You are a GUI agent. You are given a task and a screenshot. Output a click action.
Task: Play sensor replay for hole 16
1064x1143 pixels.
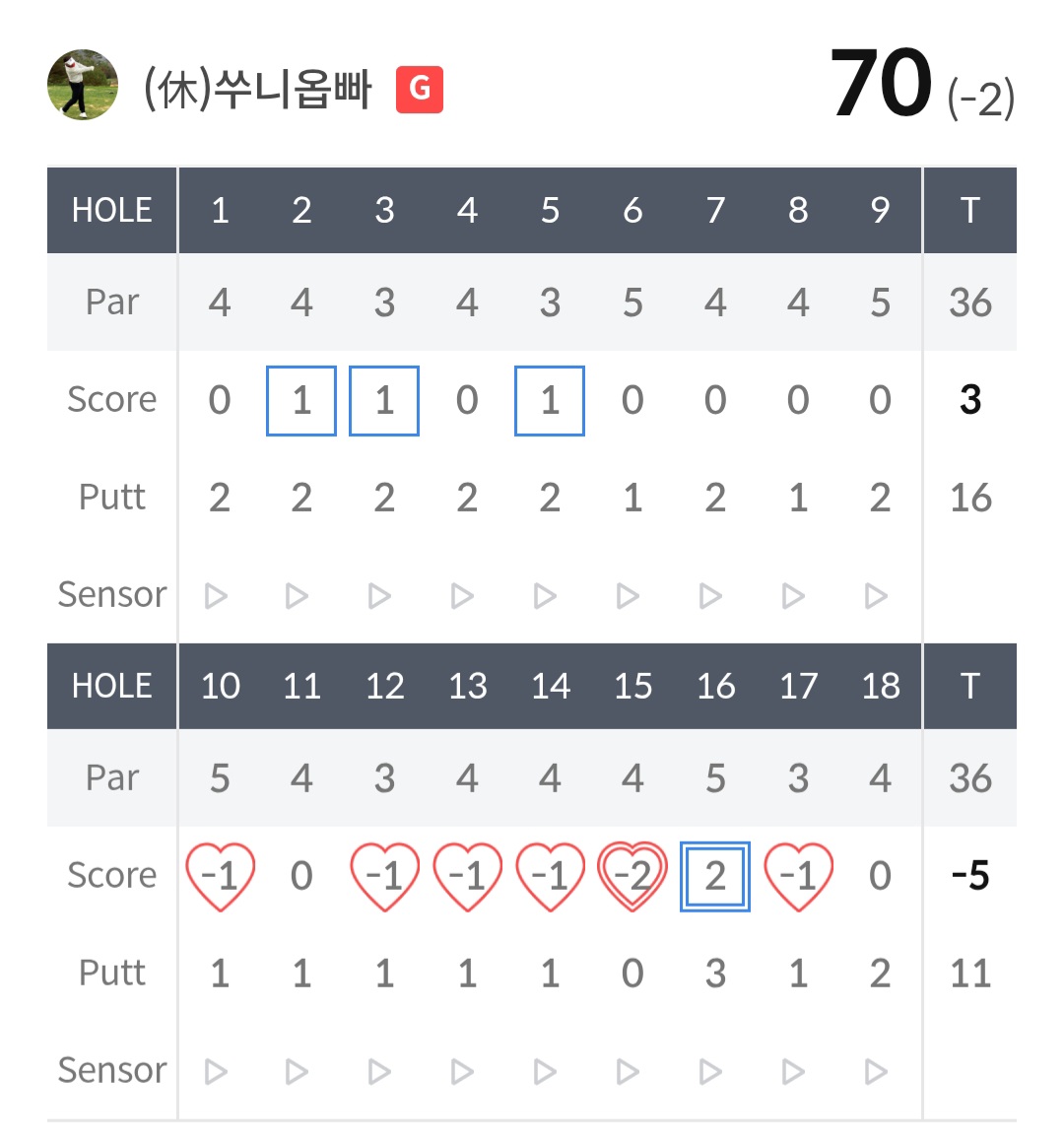coord(711,1072)
